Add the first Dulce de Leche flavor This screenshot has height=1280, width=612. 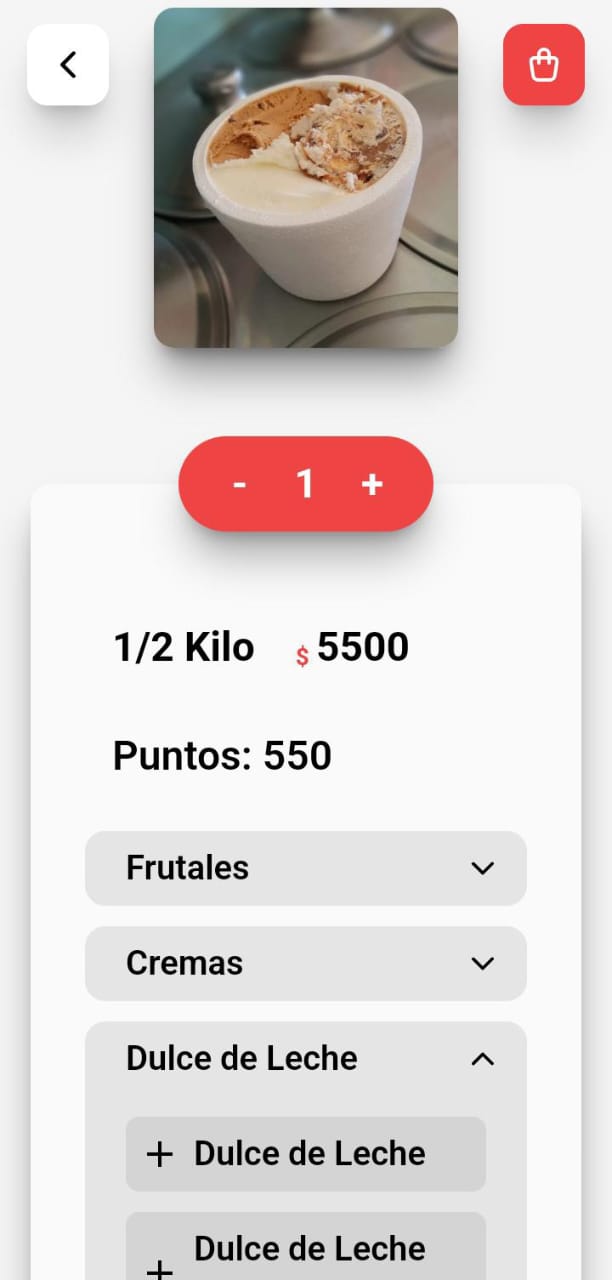(305, 1154)
